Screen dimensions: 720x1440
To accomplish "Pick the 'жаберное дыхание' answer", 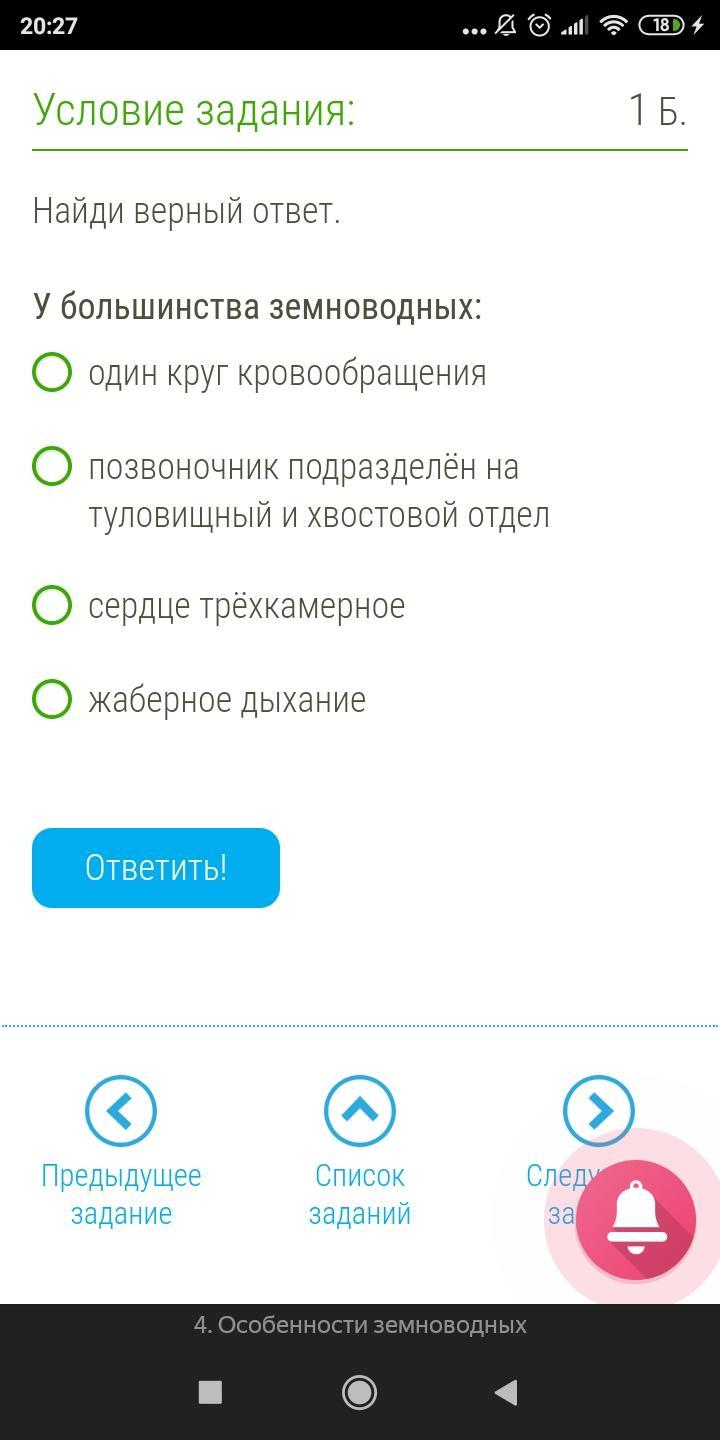I will pos(52,700).
